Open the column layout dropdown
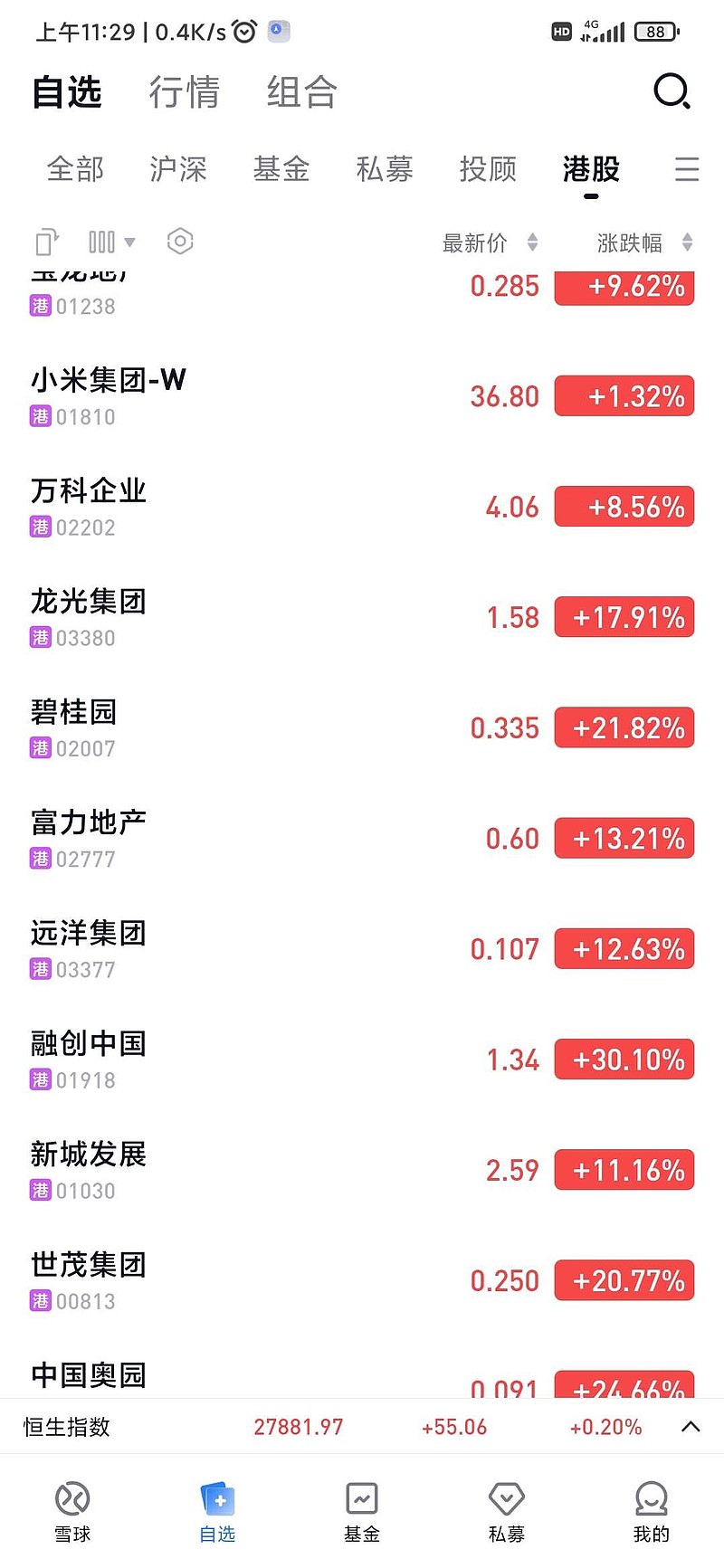This screenshot has width=724, height=1568. click(x=111, y=242)
